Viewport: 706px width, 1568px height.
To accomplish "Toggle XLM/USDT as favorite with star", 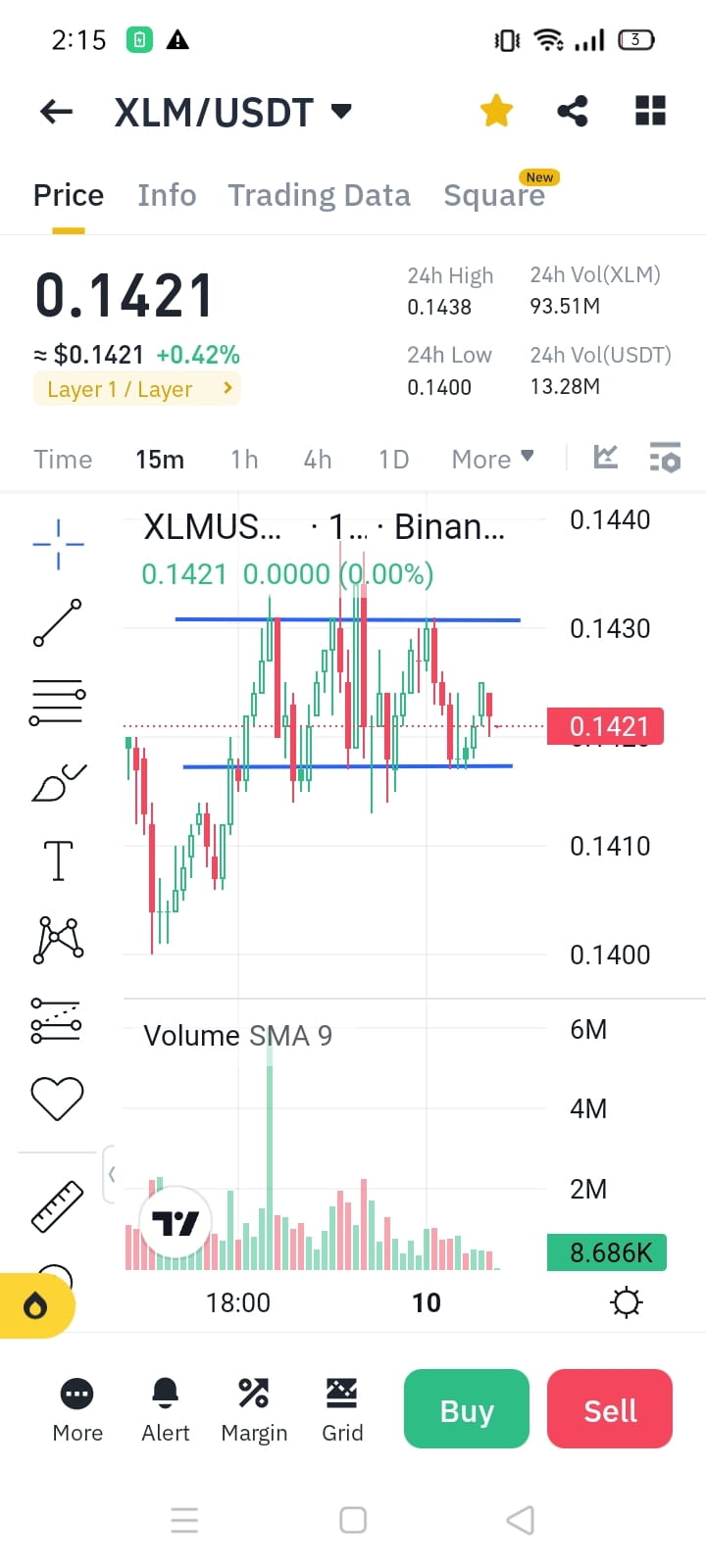I will pyautogui.click(x=495, y=111).
